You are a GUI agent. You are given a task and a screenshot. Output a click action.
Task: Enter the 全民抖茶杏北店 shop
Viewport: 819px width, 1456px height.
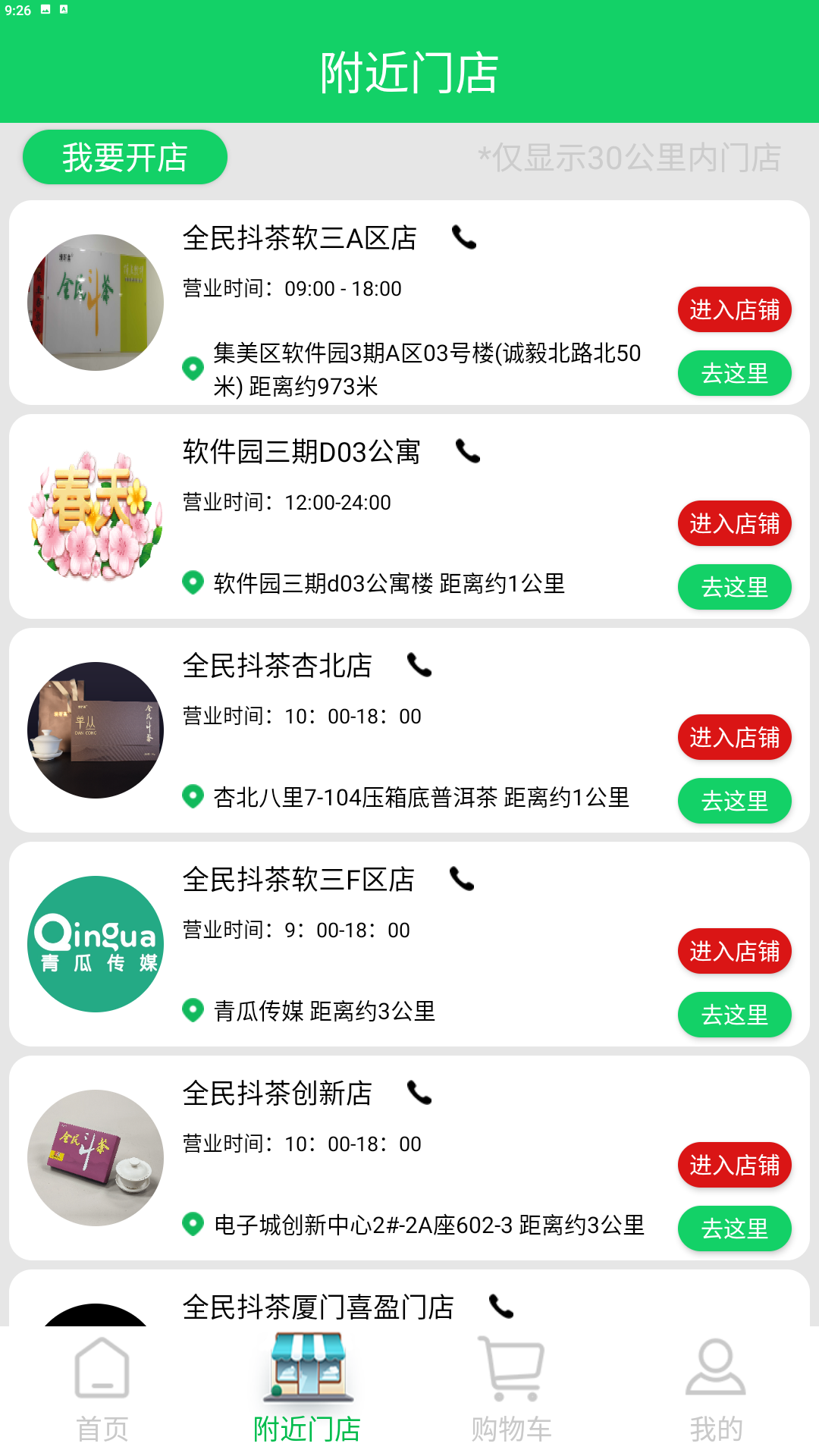coord(734,737)
